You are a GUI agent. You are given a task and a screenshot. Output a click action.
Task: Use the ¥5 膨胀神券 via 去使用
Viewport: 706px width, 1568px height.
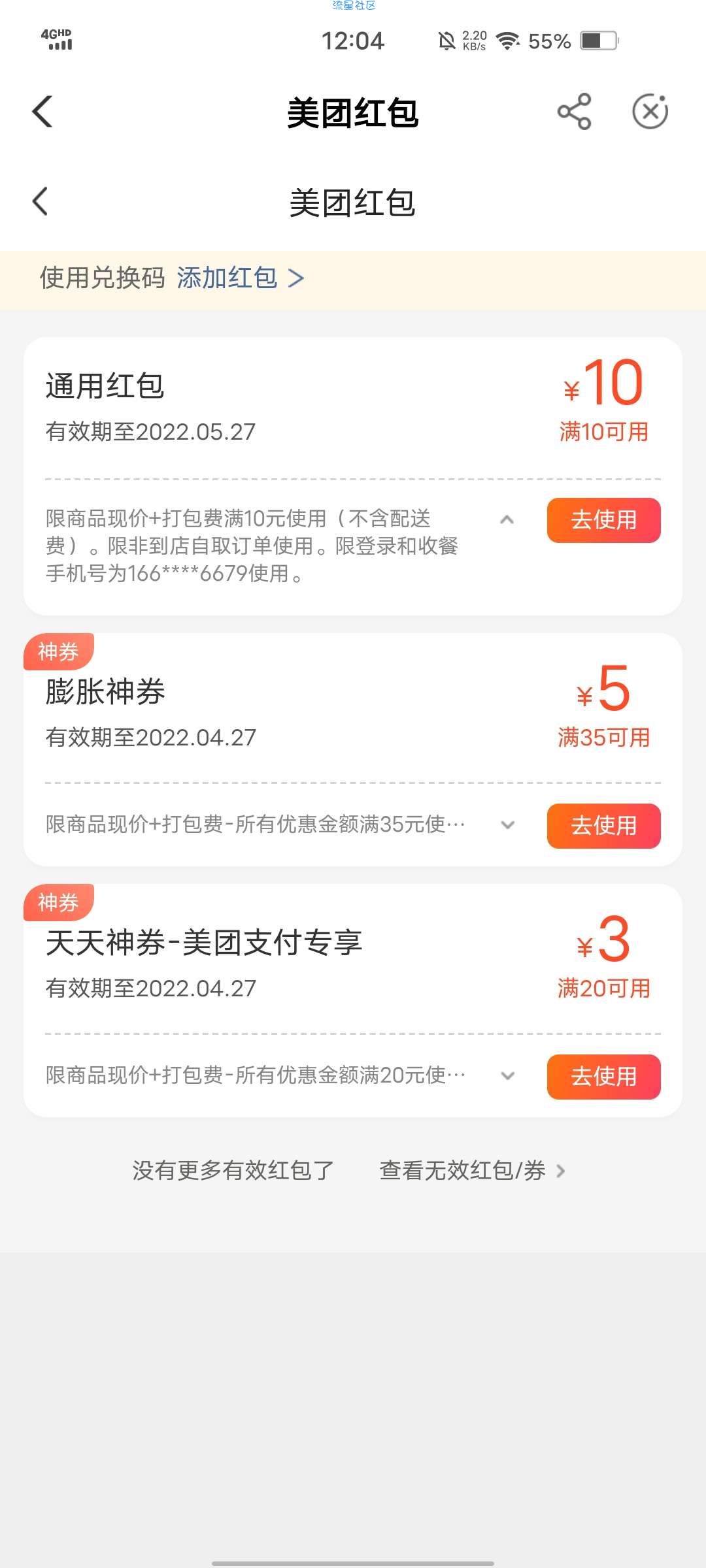tap(603, 826)
